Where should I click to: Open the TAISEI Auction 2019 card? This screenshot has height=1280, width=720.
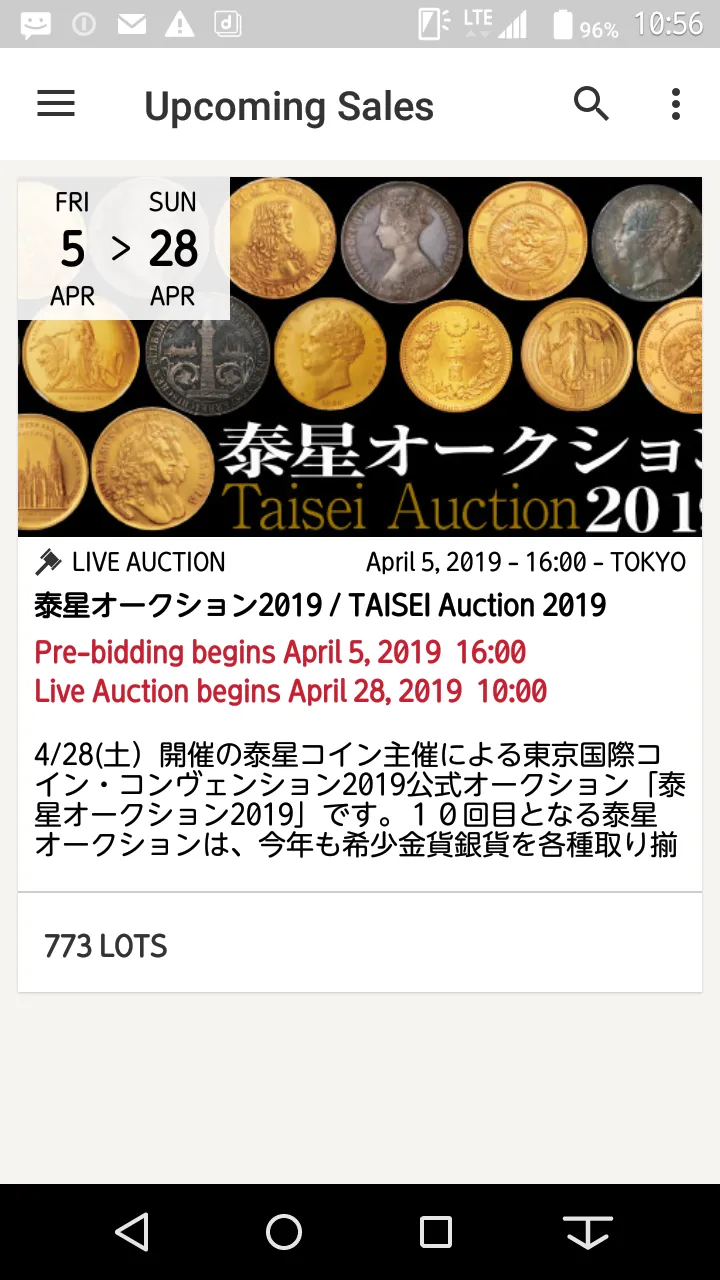[360, 585]
